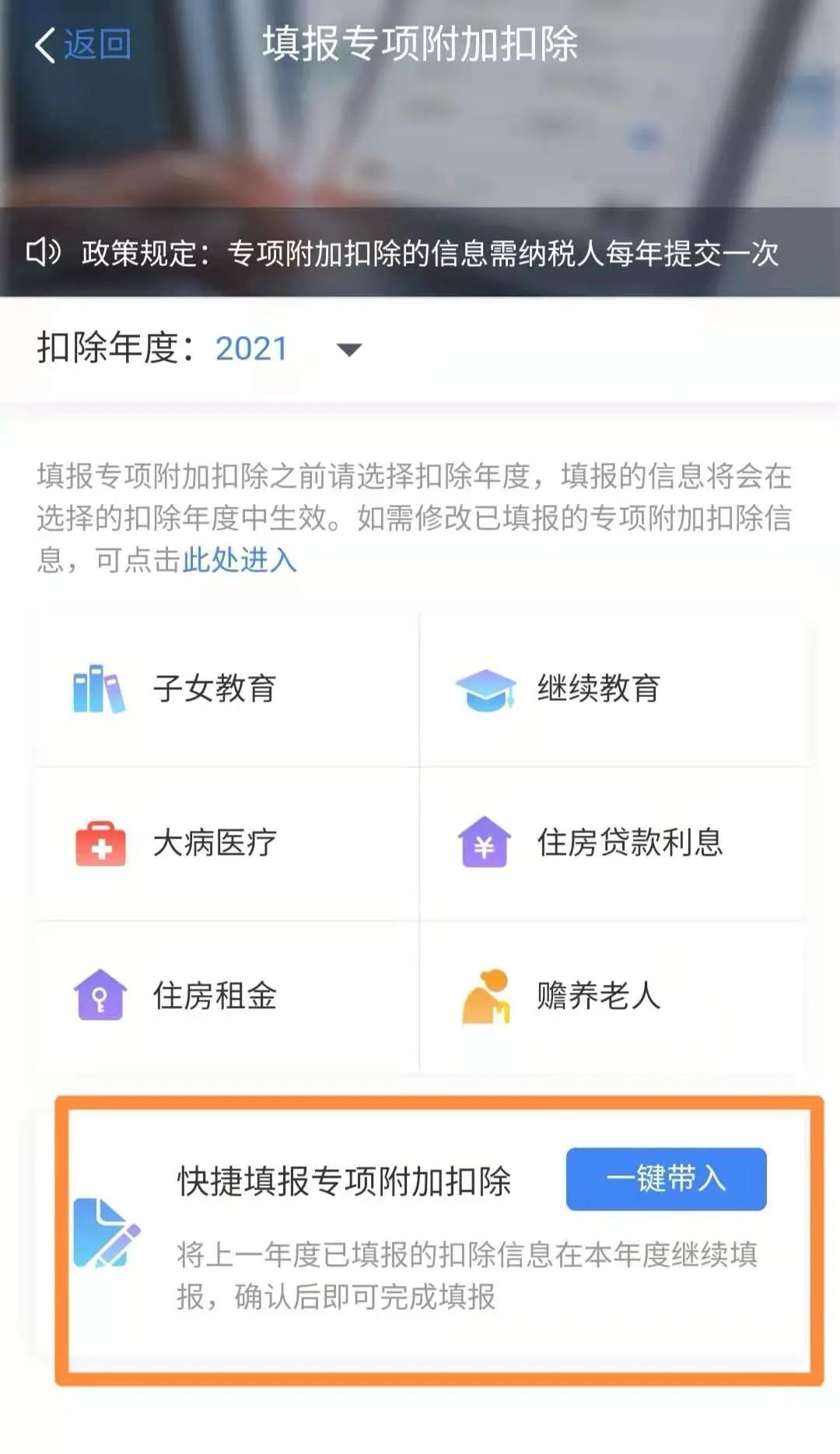Open 继续教育 deduction
The height and width of the screenshot is (1454, 840).
coord(614,688)
